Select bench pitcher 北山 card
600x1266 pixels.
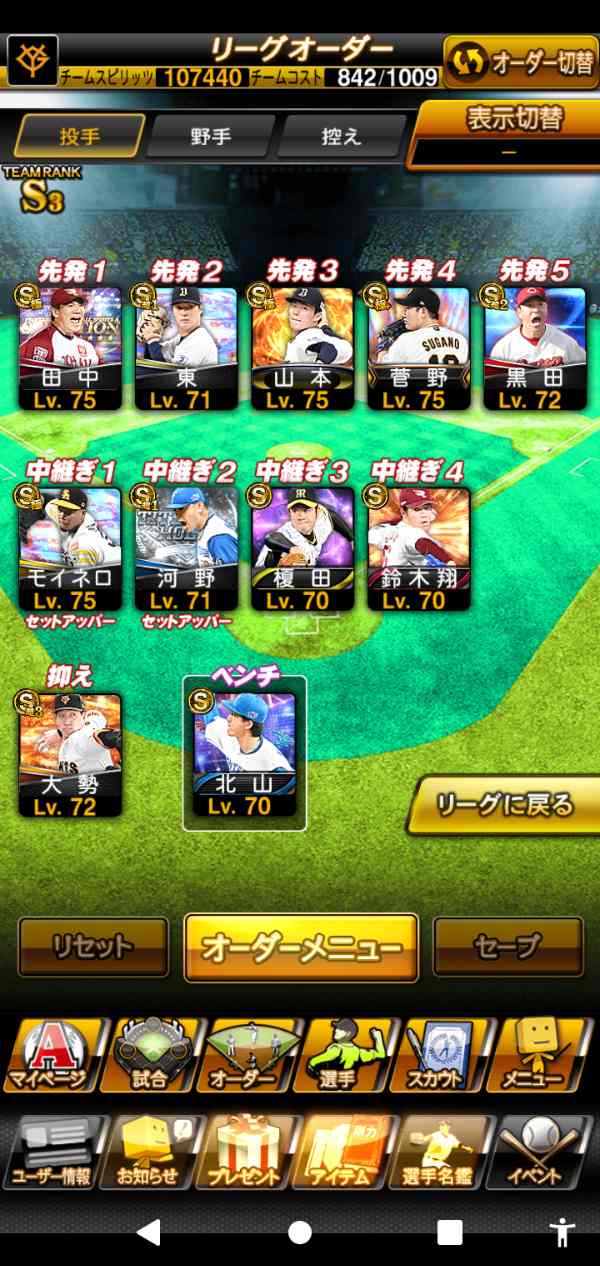(x=244, y=755)
